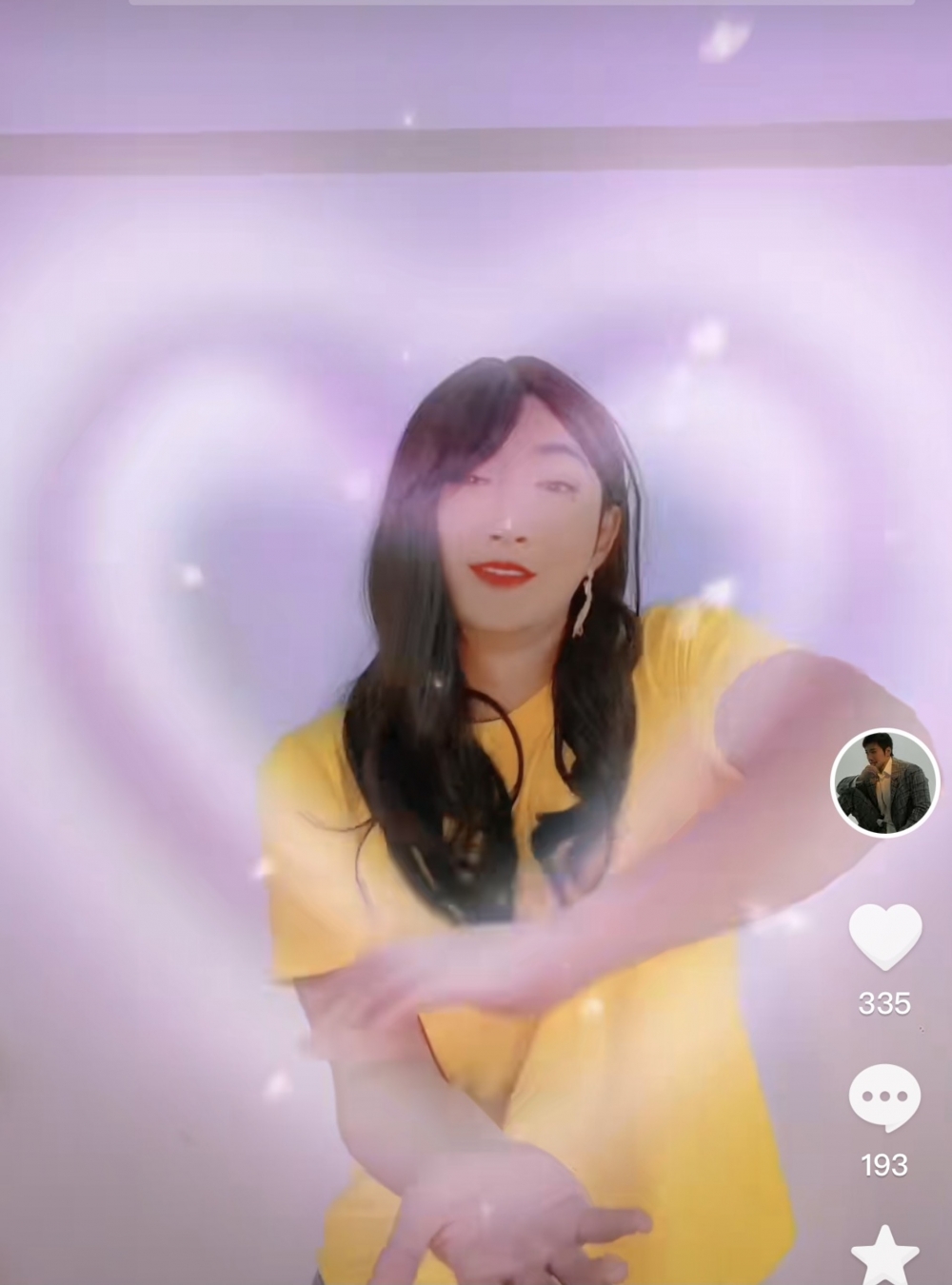Viewport: 952px width, 1285px height.
Task: Like this video with the heart
Action: click(x=884, y=936)
